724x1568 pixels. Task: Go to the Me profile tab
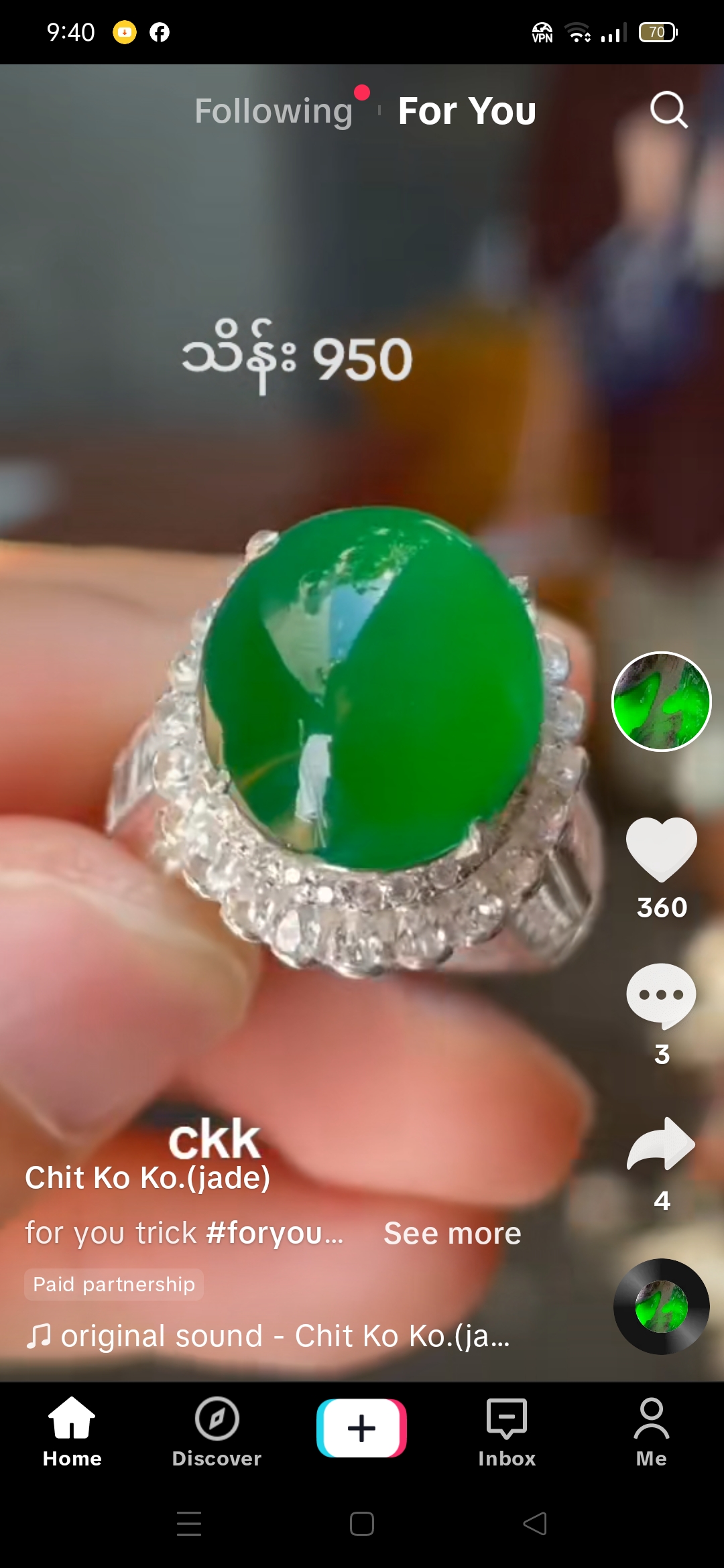click(651, 1431)
